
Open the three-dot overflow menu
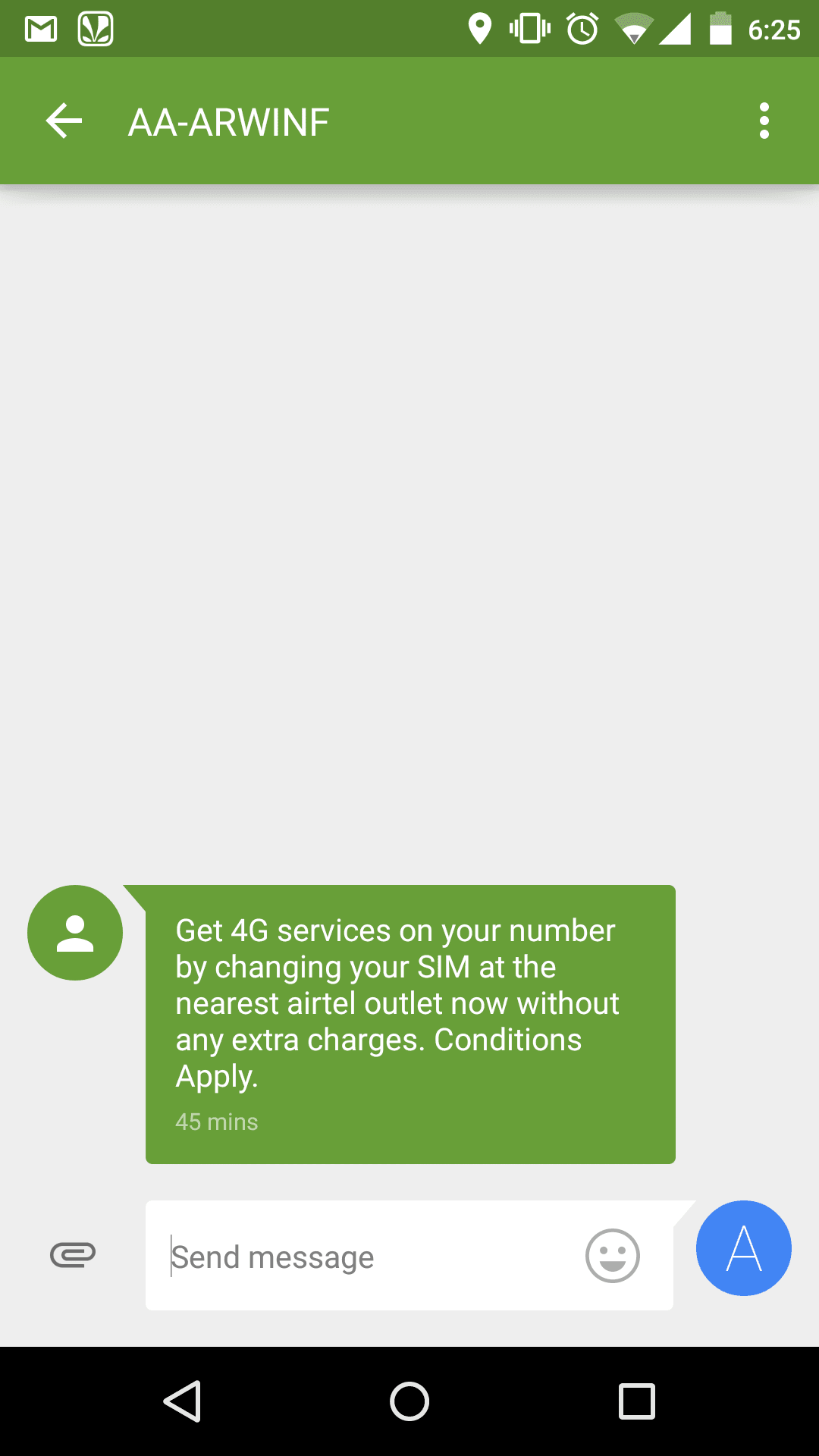[x=764, y=121]
